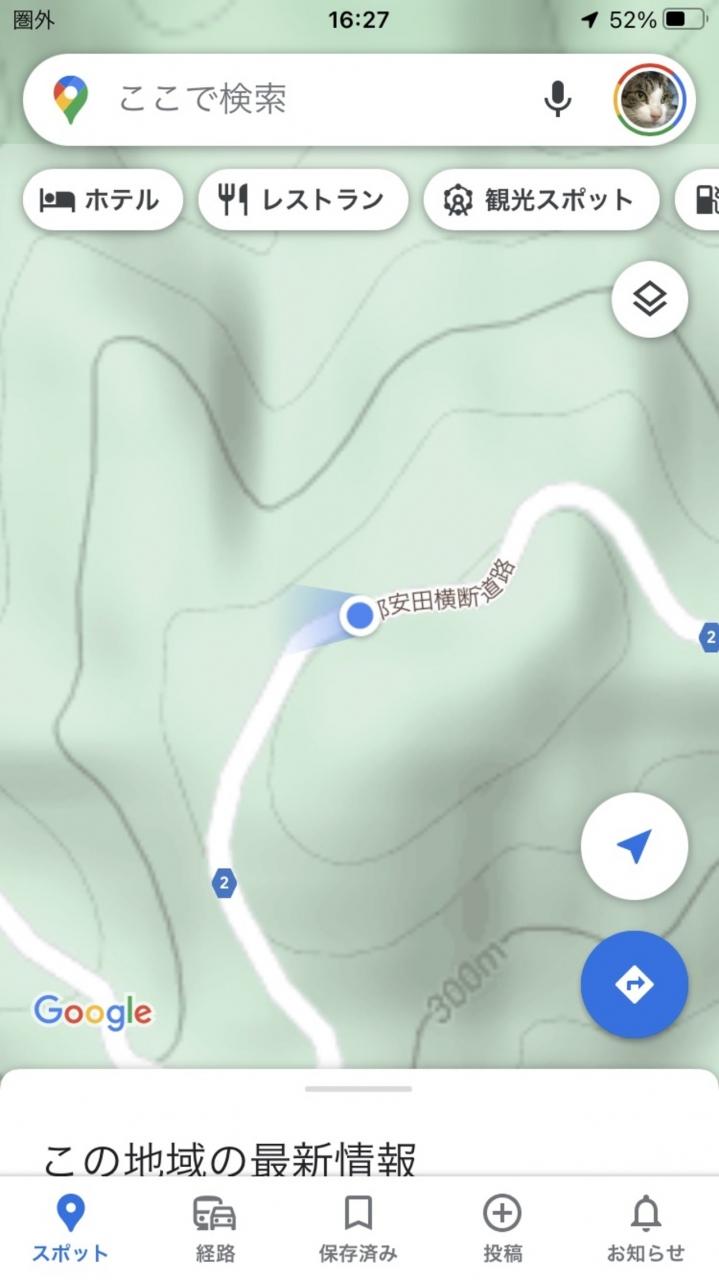Recenter map on current location
The height and width of the screenshot is (1280, 719).
[634, 847]
